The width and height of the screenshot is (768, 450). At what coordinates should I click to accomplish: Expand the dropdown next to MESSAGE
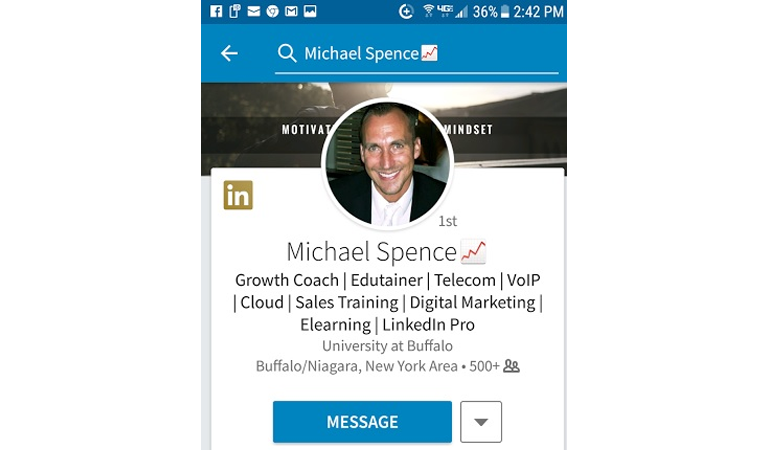(x=481, y=422)
